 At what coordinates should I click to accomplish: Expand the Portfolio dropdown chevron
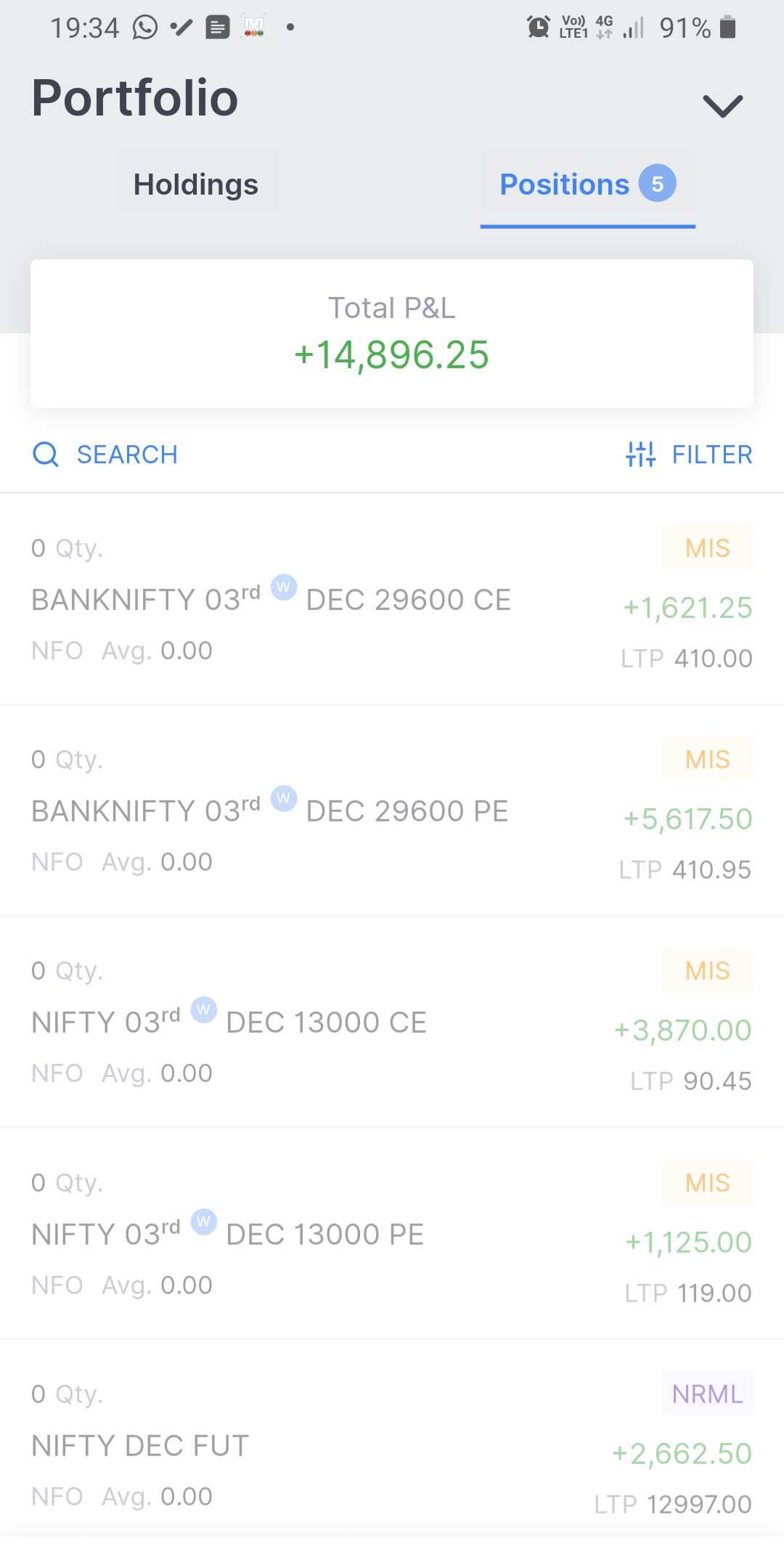tap(723, 106)
